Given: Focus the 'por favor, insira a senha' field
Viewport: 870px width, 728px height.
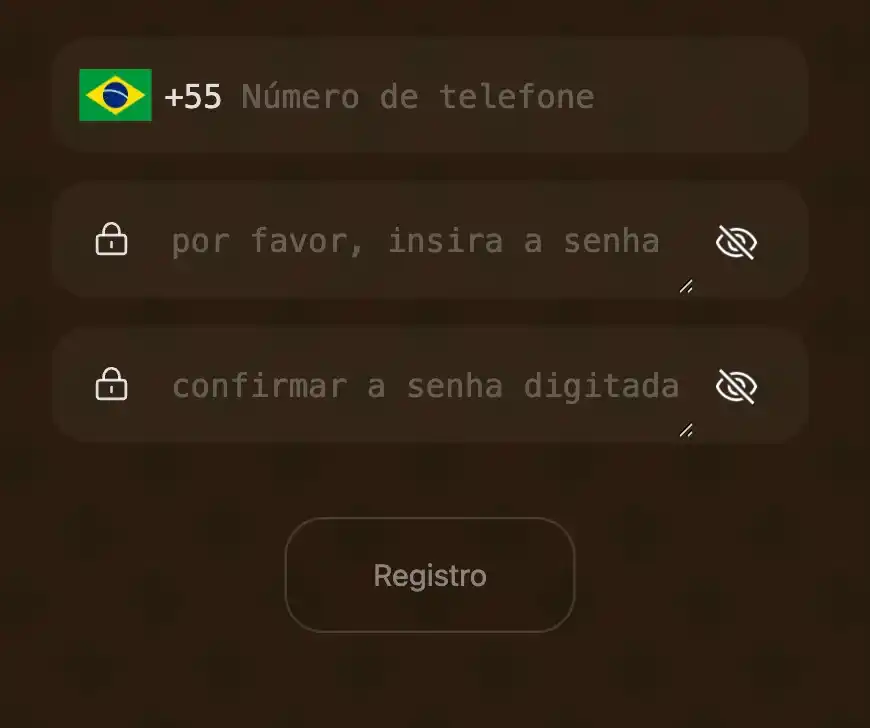Looking at the screenshot, I should [415, 242].
